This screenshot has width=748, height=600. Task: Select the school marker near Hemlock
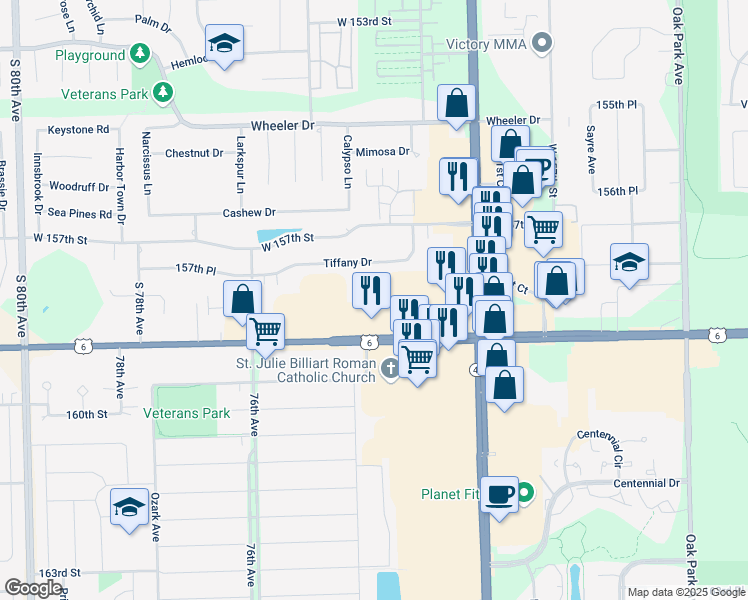click(225, 44)
